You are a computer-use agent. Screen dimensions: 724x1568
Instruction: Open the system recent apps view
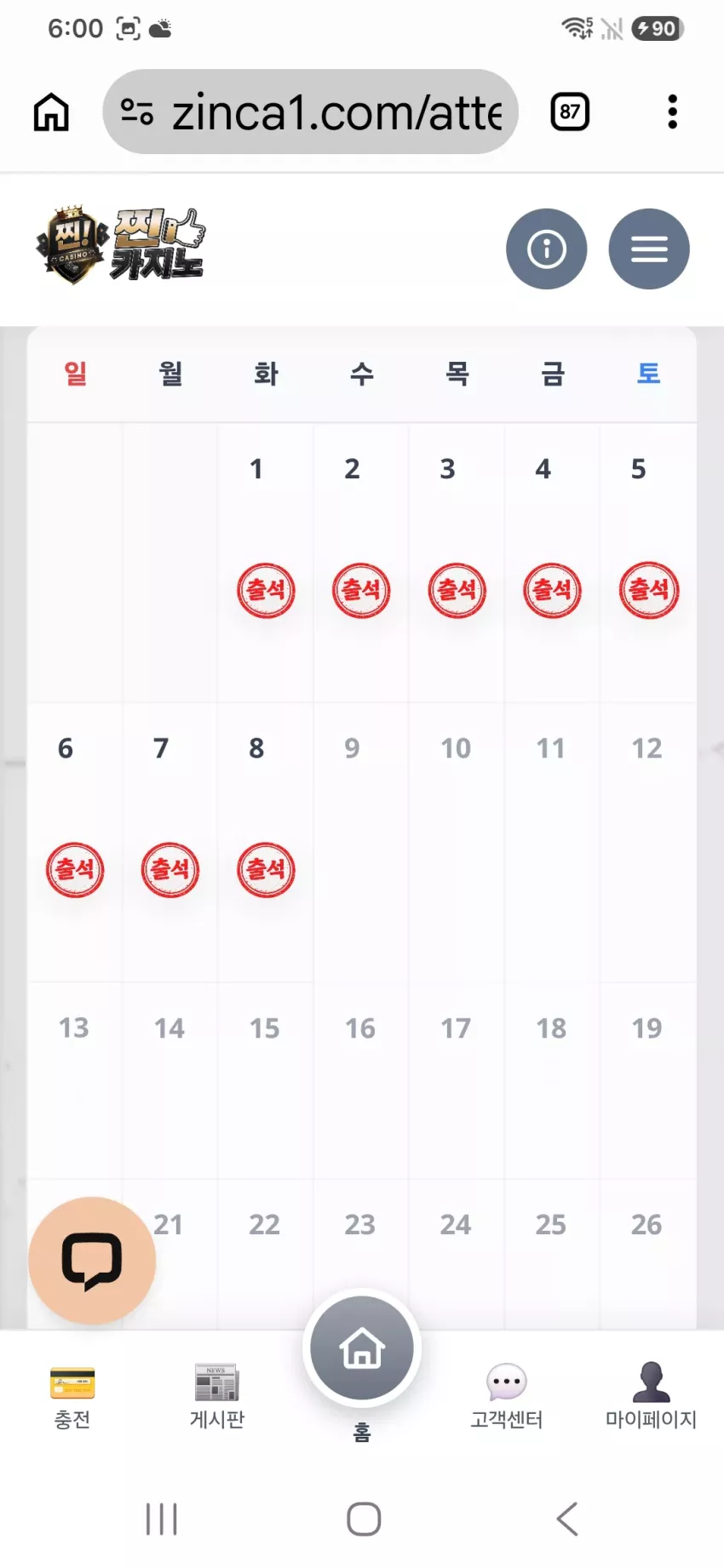[x=161, y=1519]
